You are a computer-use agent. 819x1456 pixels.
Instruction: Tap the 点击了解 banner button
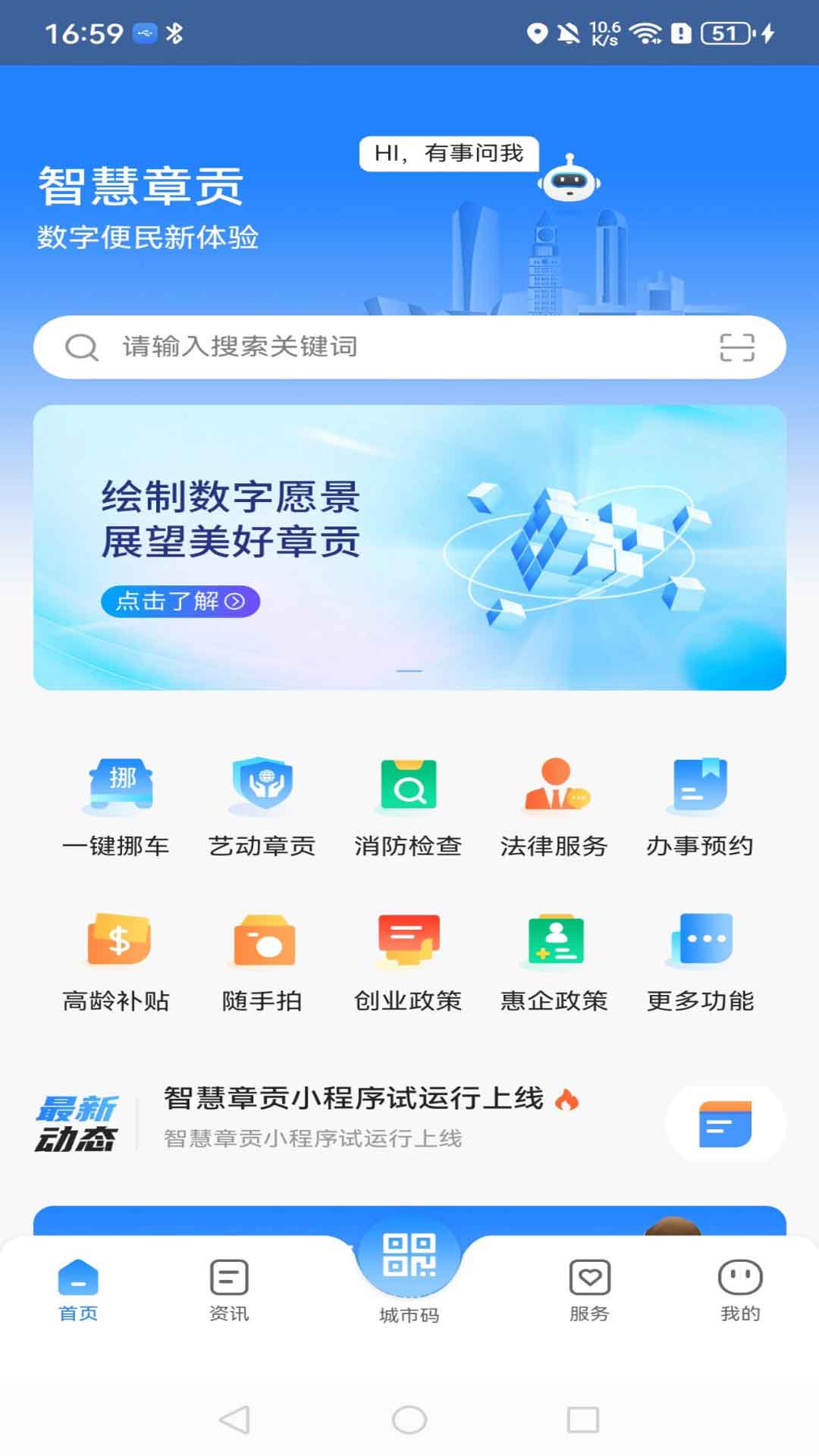[182, 603]
